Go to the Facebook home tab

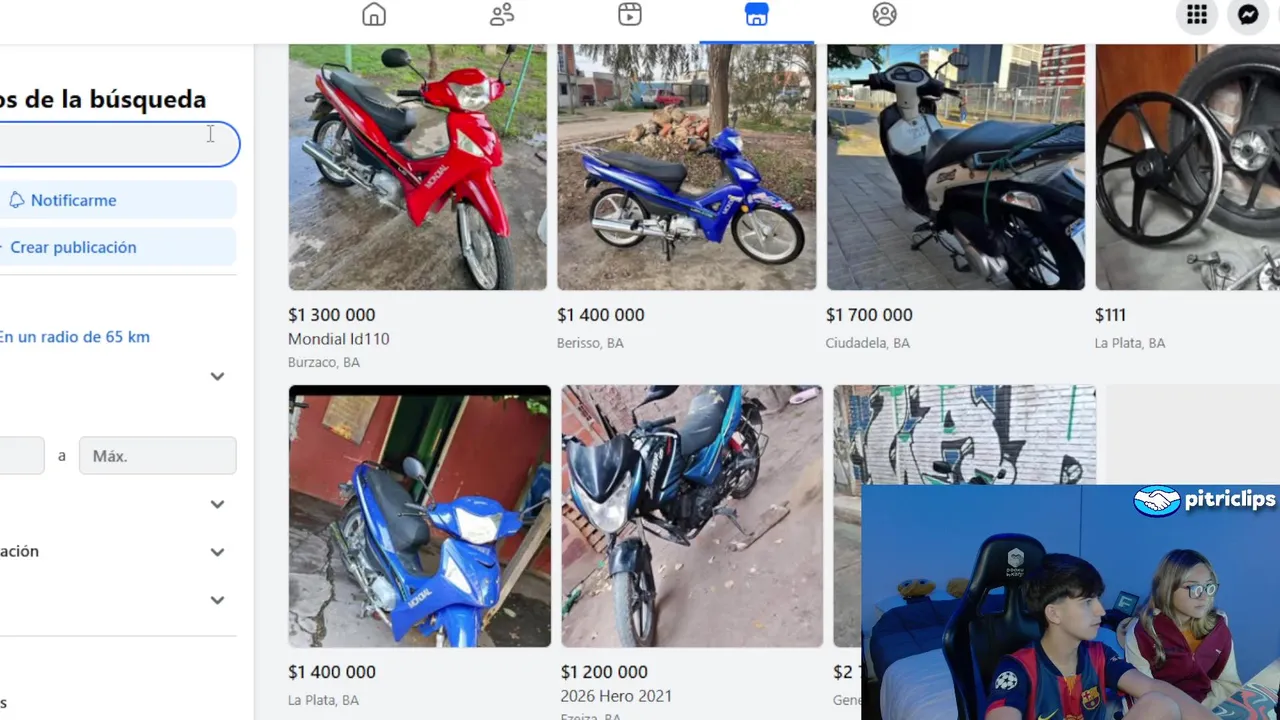(374, 15)
